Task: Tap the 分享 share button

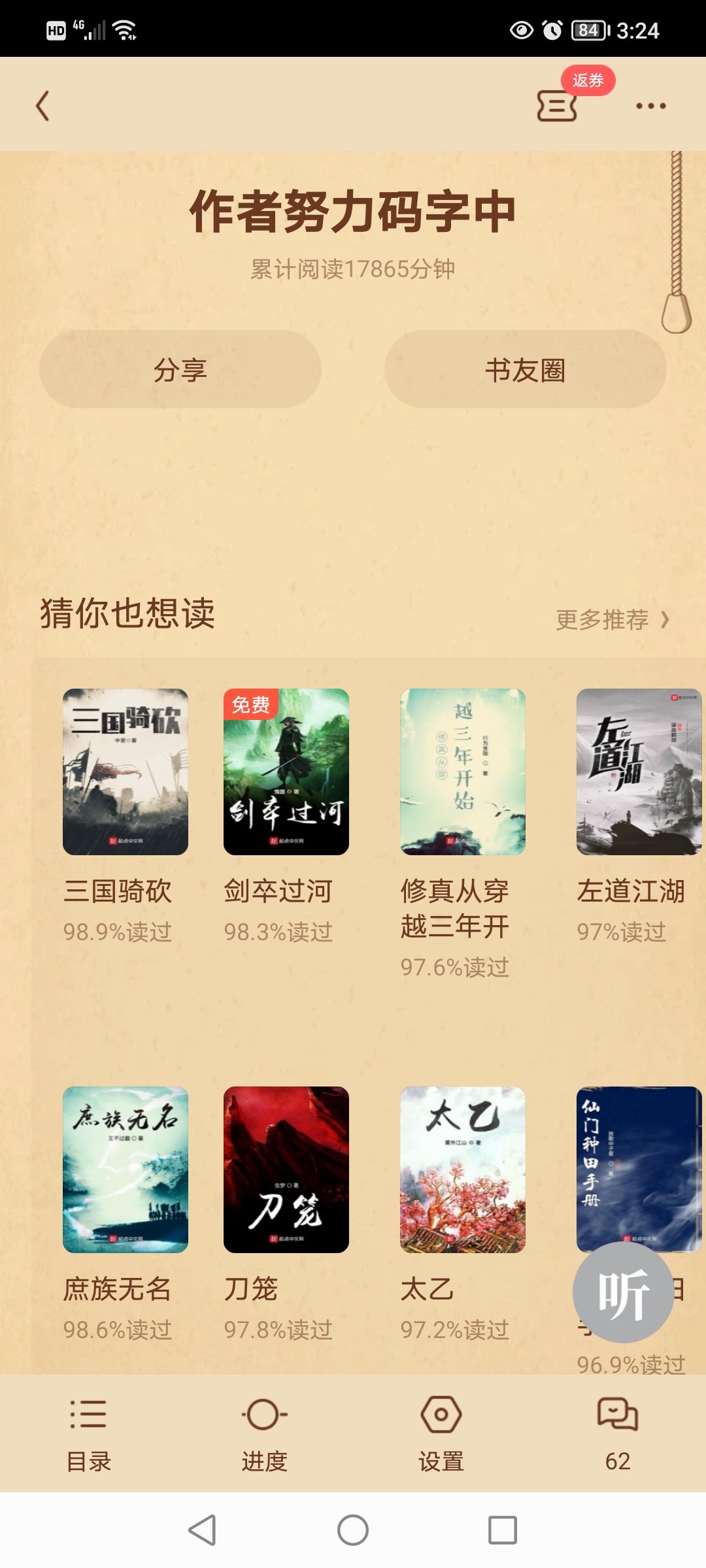Action: pos(180,369)
